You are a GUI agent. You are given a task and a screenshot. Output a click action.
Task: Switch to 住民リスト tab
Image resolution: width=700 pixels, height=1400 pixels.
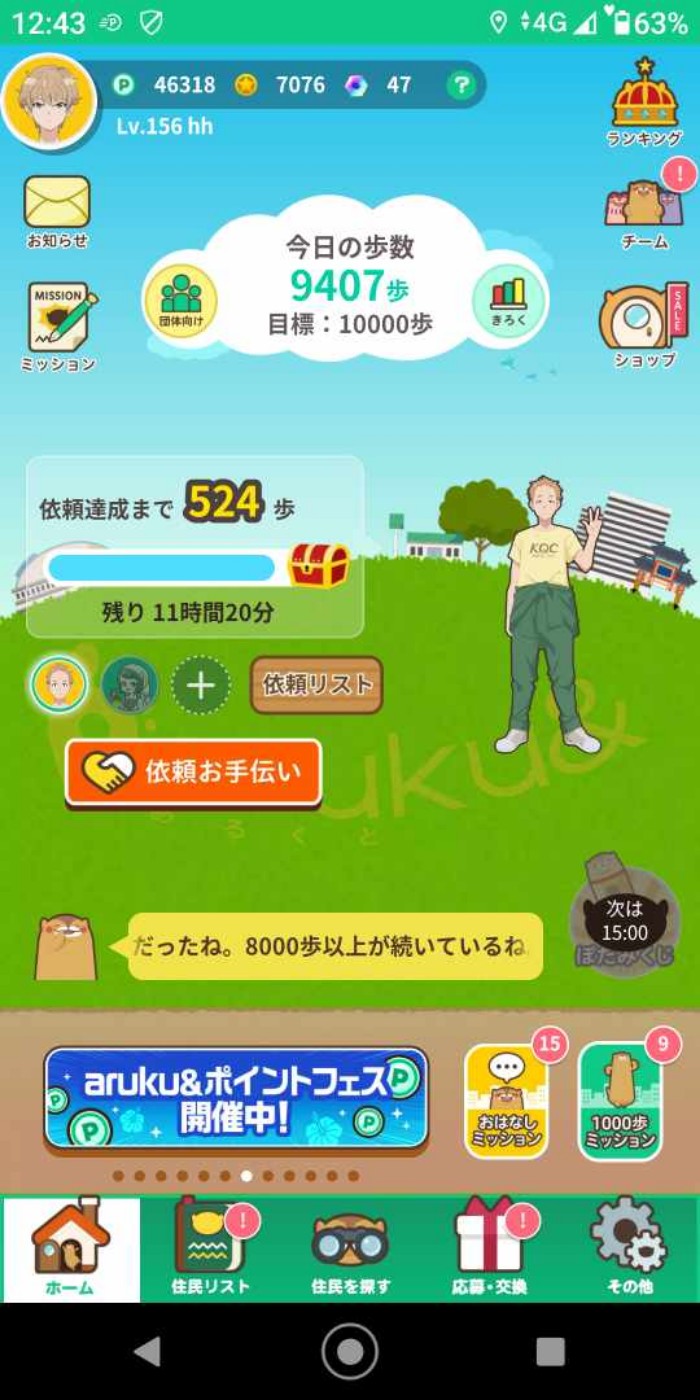tap(210, 1248)
